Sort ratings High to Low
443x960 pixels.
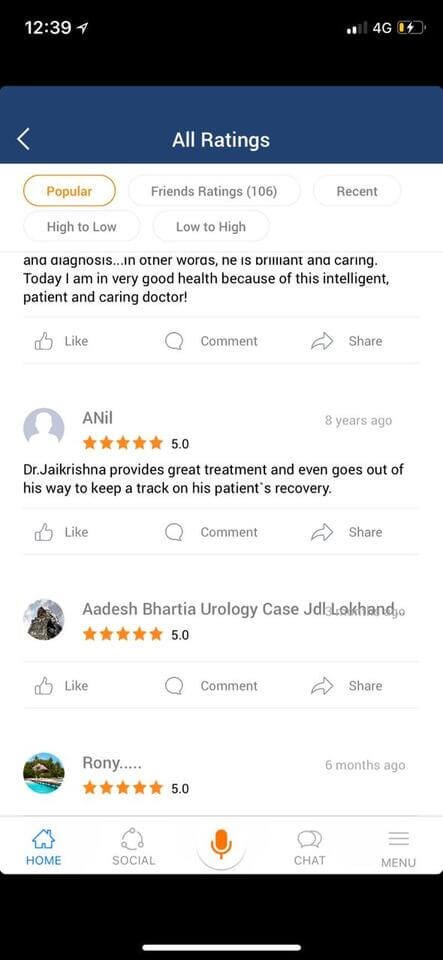[x=81, y=227]
